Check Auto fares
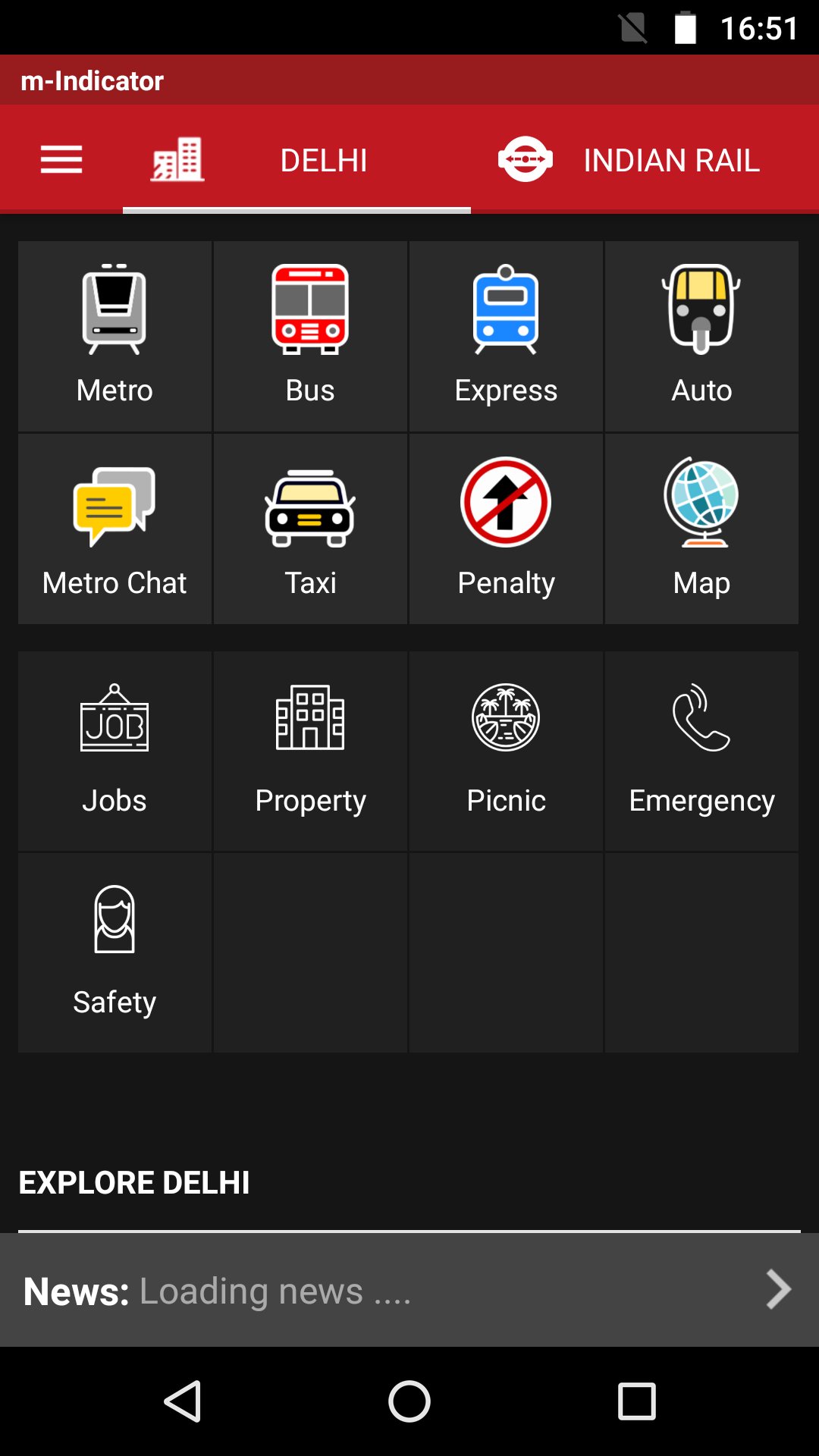The image size is (819, 1456). point(701,337)
